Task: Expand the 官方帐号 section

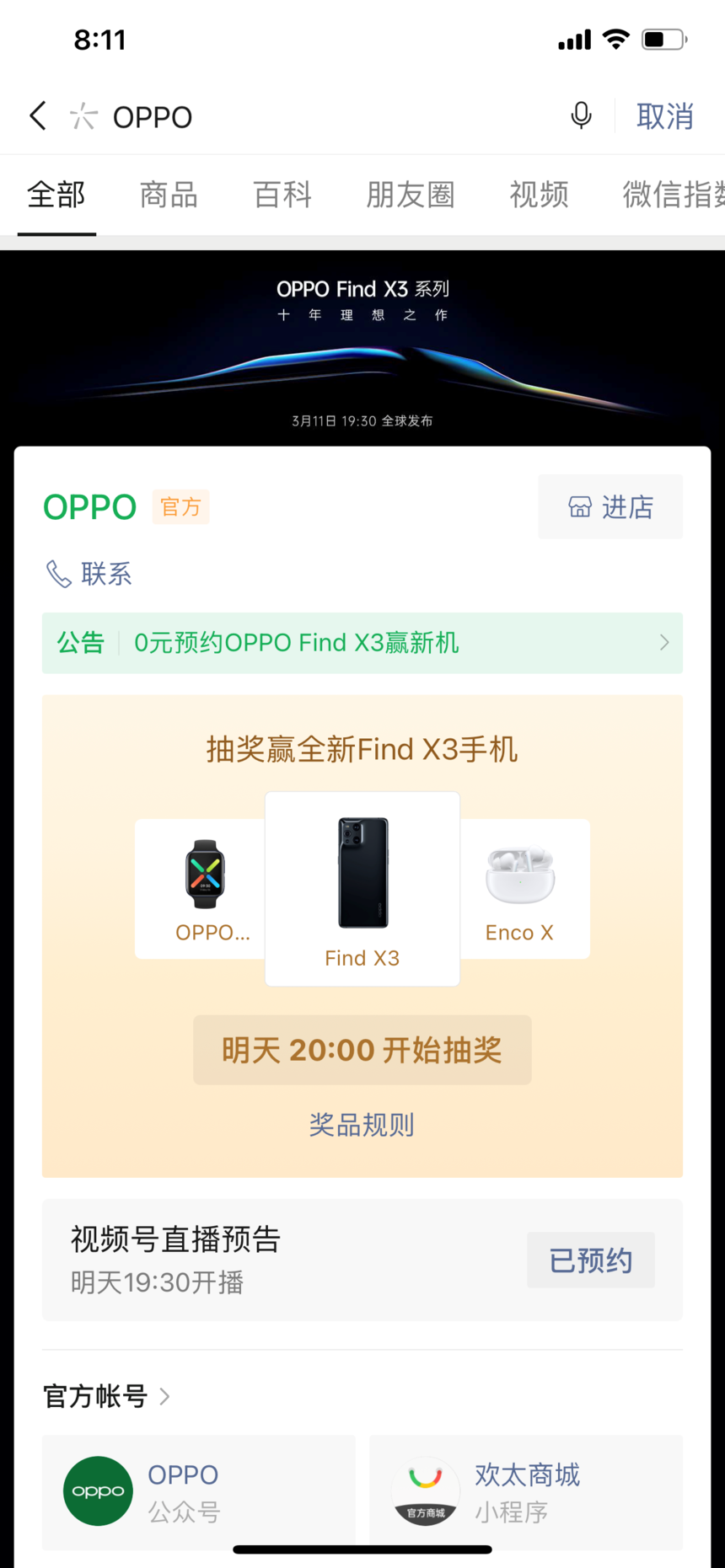Action: [x=107, y=1397]
